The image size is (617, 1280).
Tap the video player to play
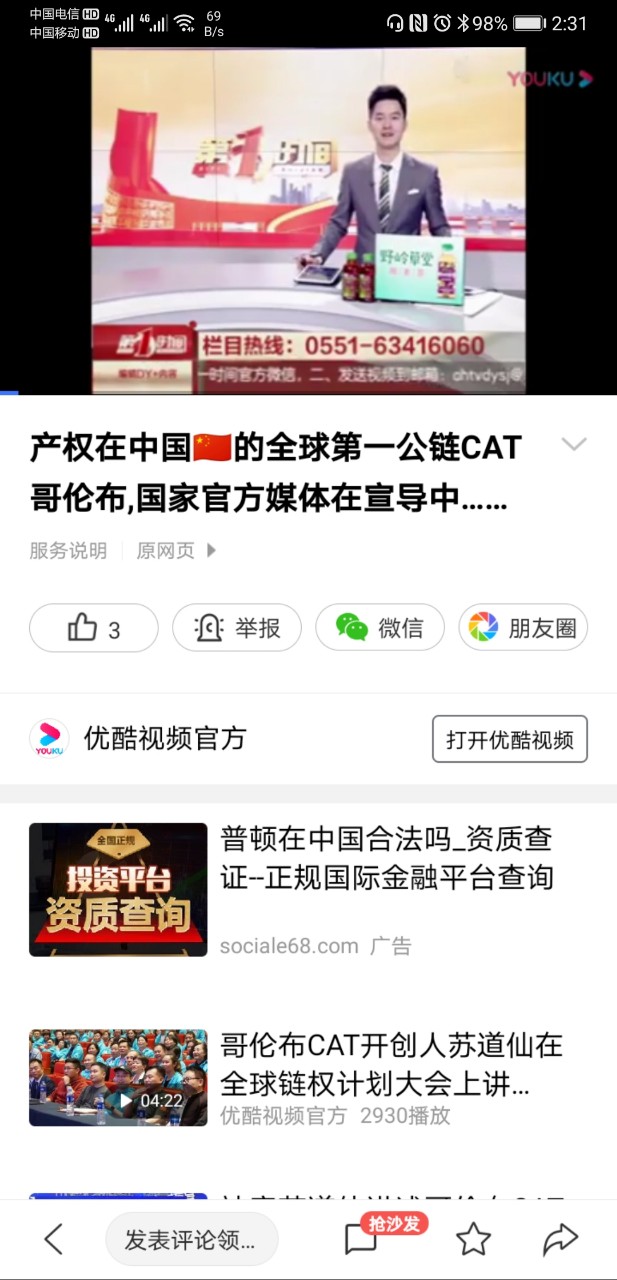click(308, 220)
